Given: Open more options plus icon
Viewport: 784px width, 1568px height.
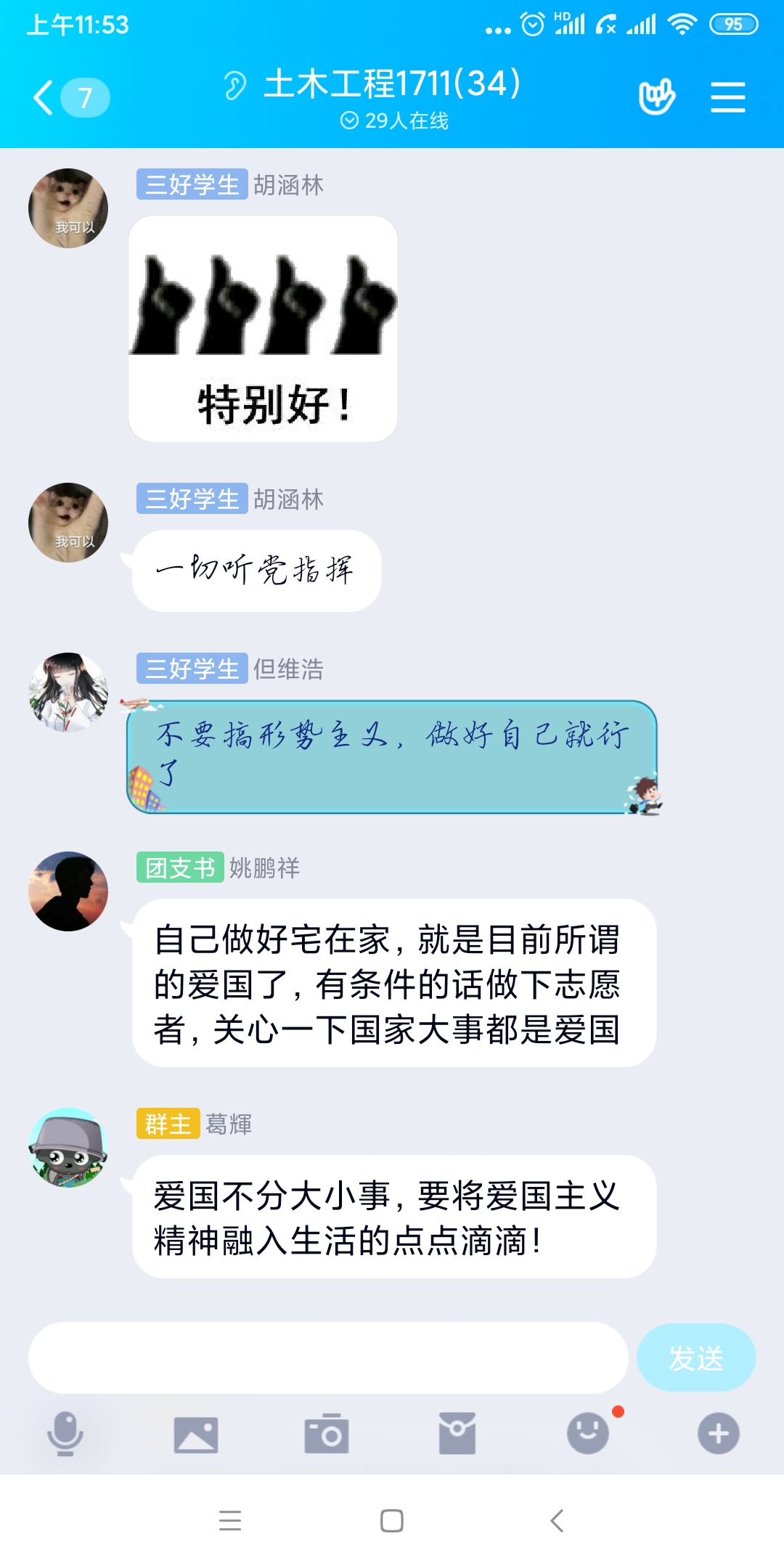Looking at the screenshot, I should pos(719,1434).
